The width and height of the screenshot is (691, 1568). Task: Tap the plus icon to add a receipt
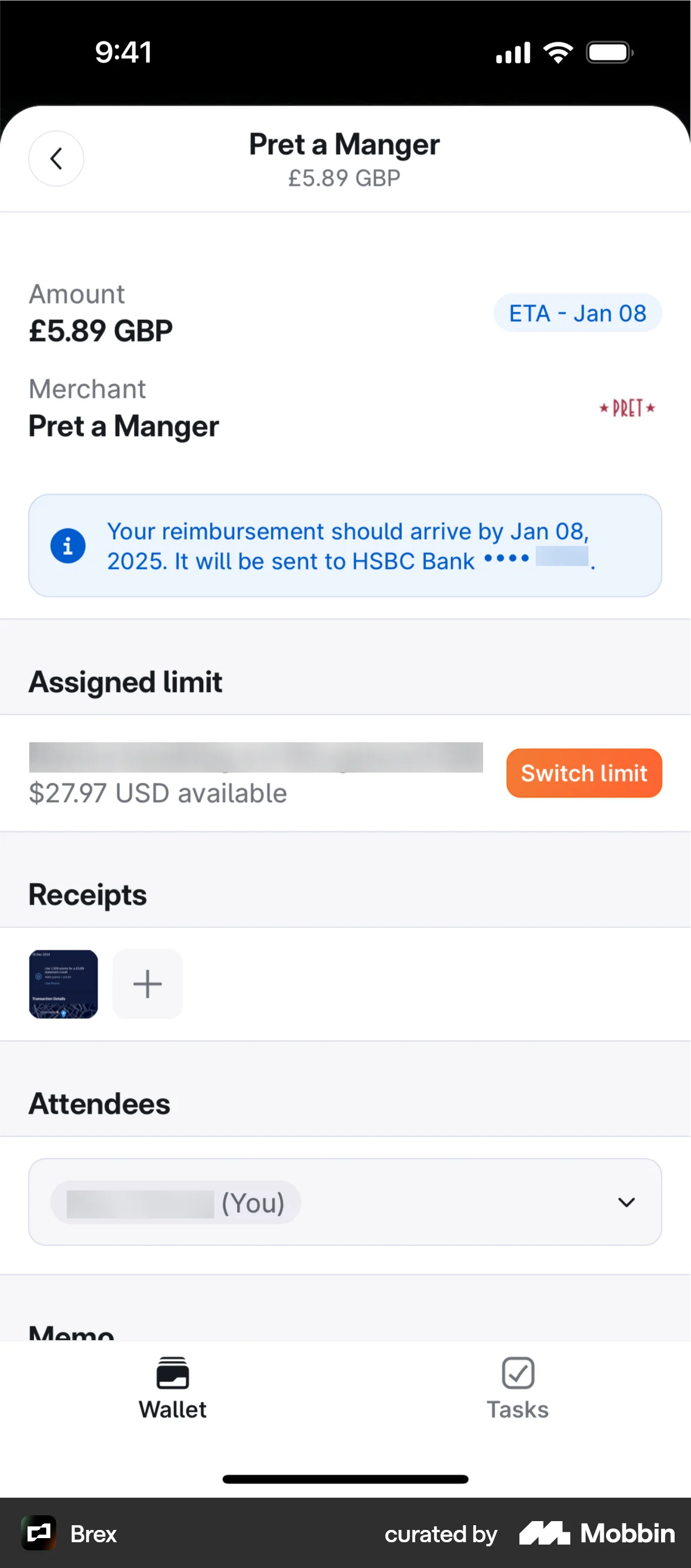point(147,984)
